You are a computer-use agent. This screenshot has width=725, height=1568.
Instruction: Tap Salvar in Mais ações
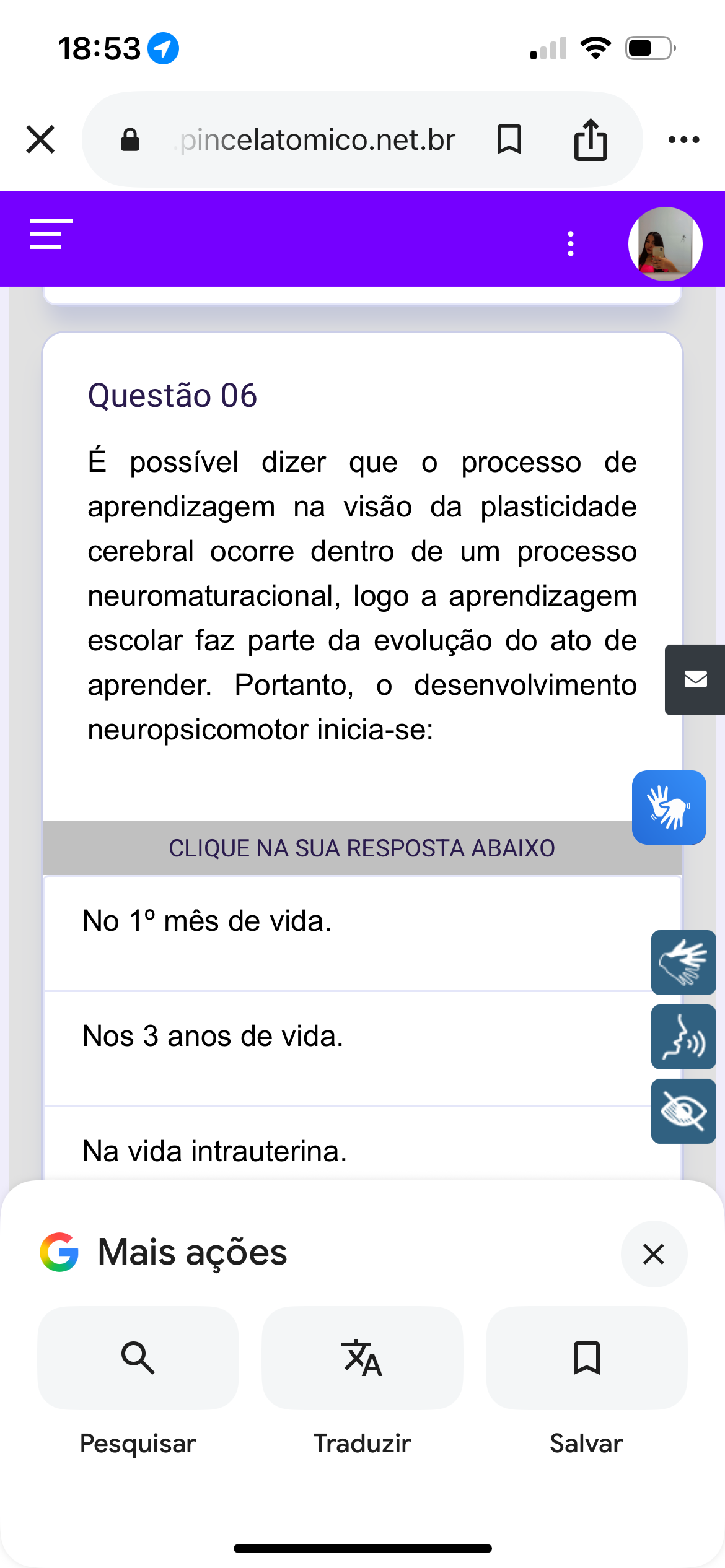tap(586, 1358)
